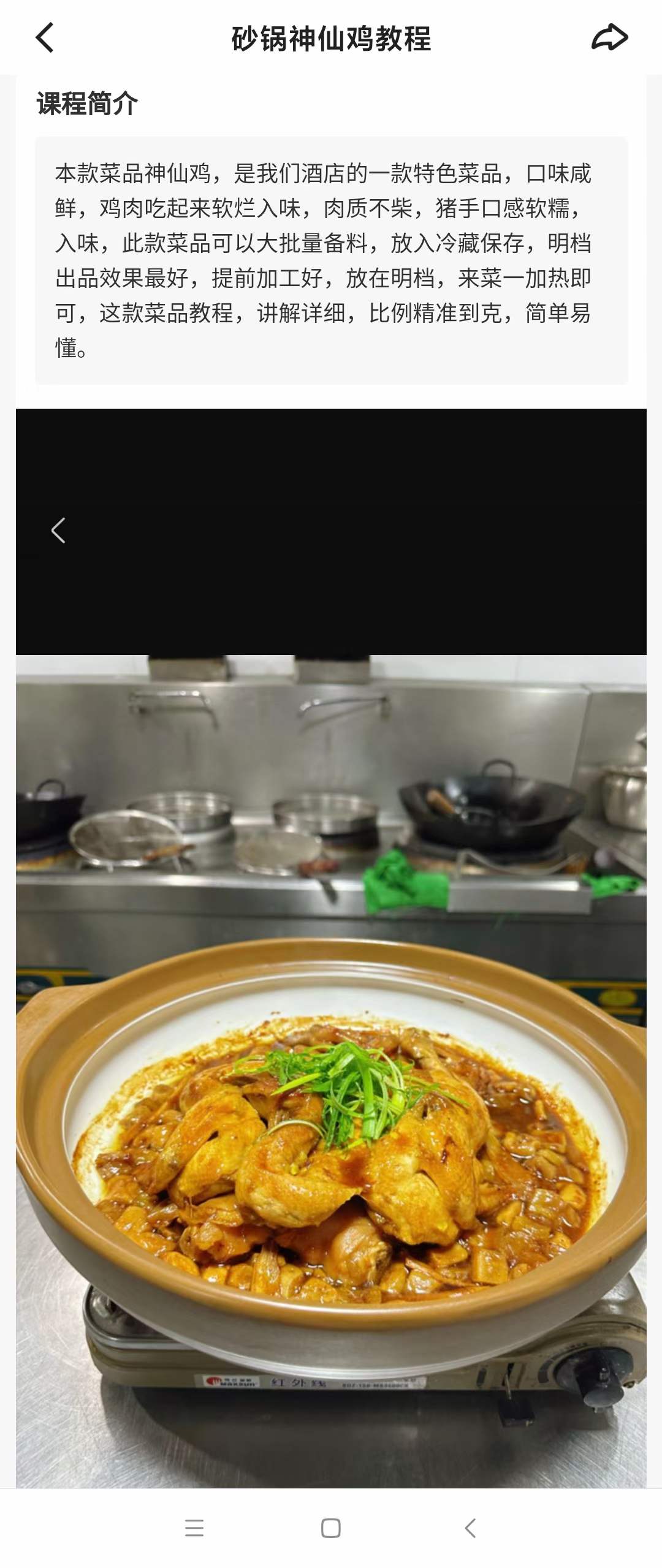The image size is (662, 1568).
Task: Open recent apps from the navigation bar
Action: pos(194,1528)
